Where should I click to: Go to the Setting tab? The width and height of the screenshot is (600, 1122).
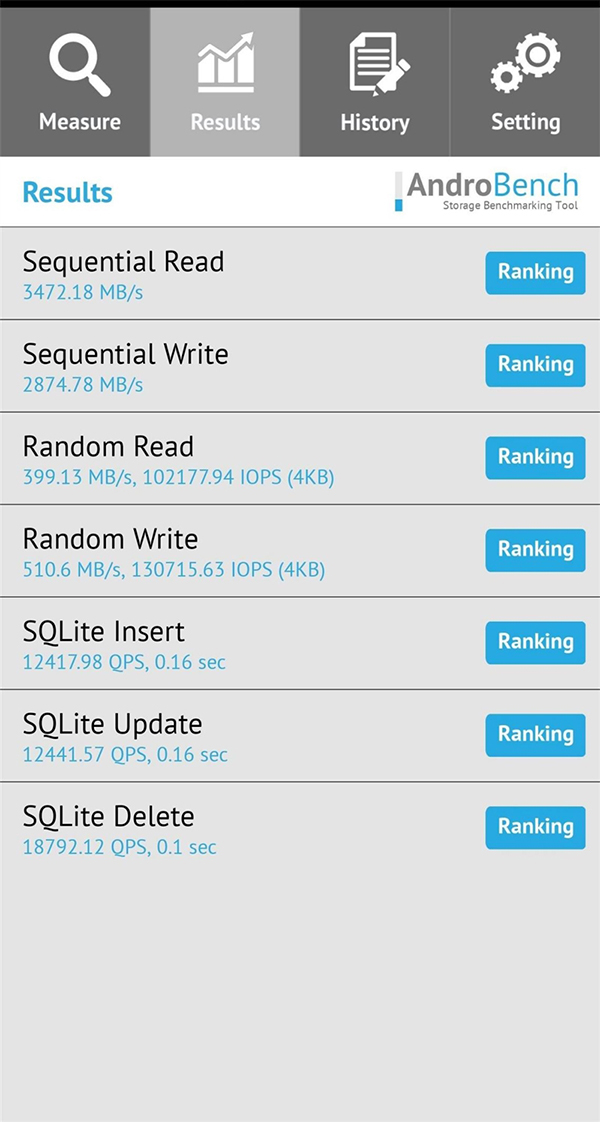click(x=525, y=82)
